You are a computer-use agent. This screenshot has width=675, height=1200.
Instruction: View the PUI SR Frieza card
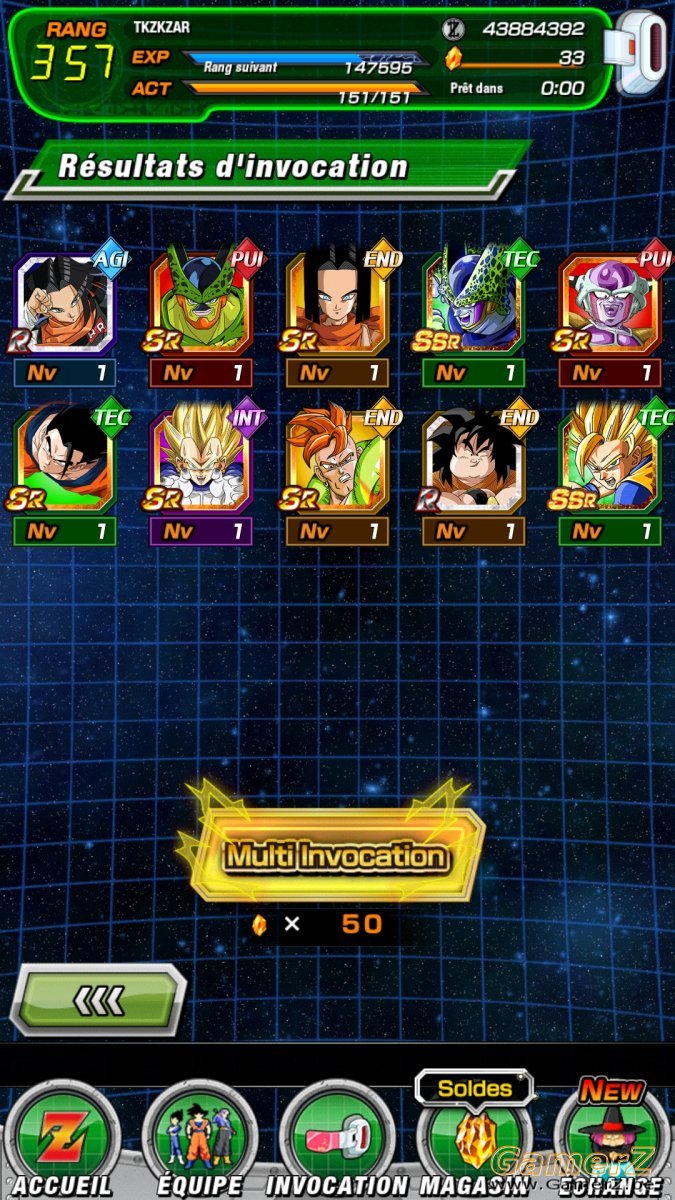point(609,304)
